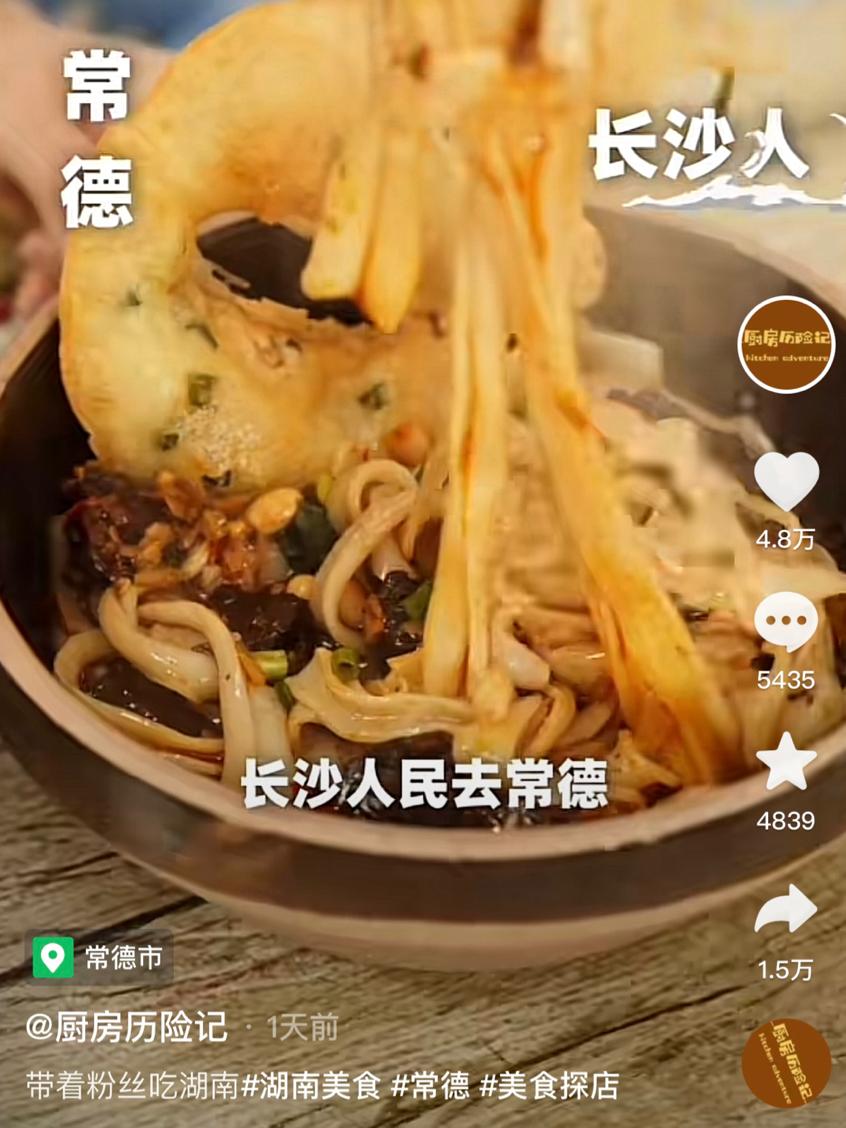
Task: Open the comments section
Action: (x=786, y=623)
